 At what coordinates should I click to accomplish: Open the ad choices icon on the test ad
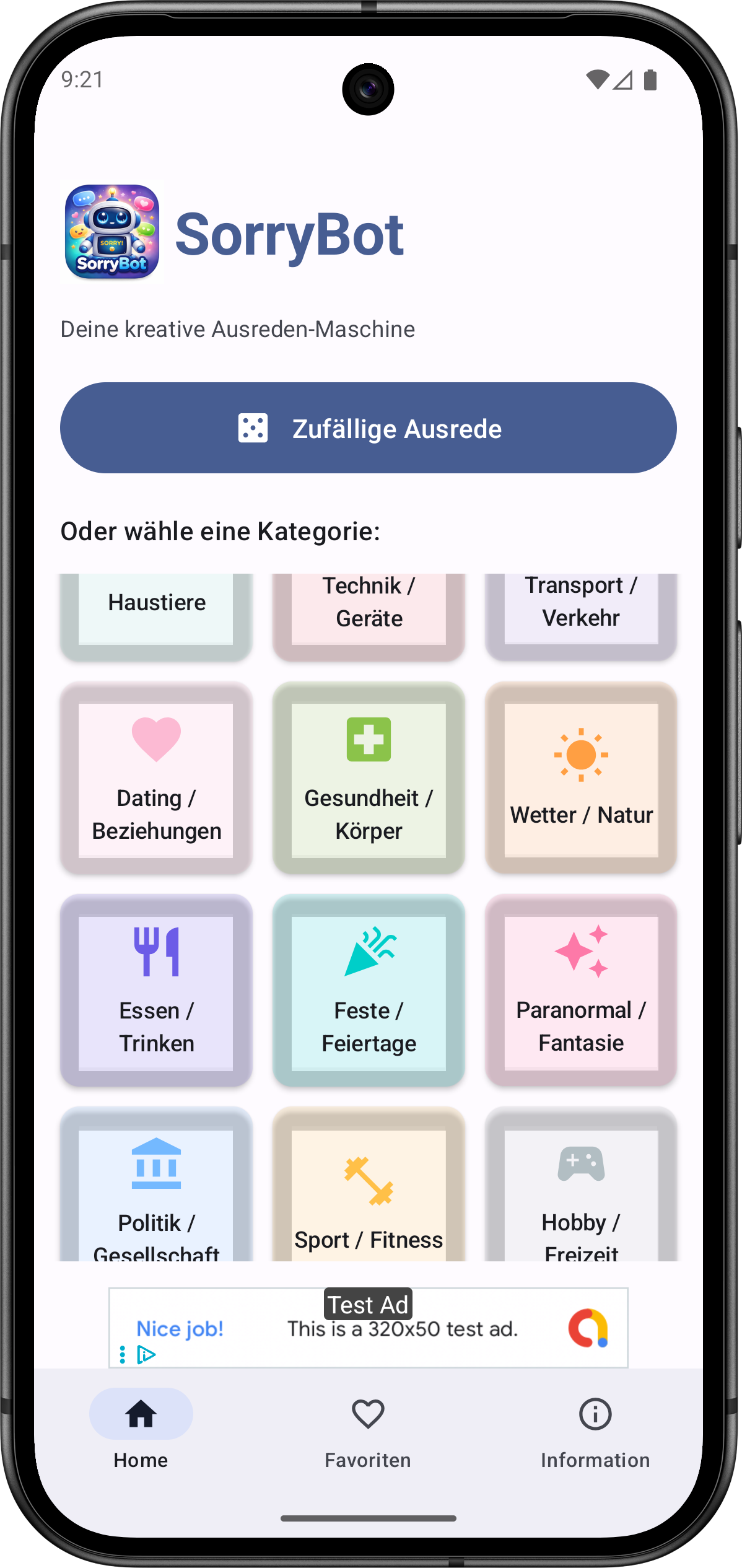point(146,1354)
